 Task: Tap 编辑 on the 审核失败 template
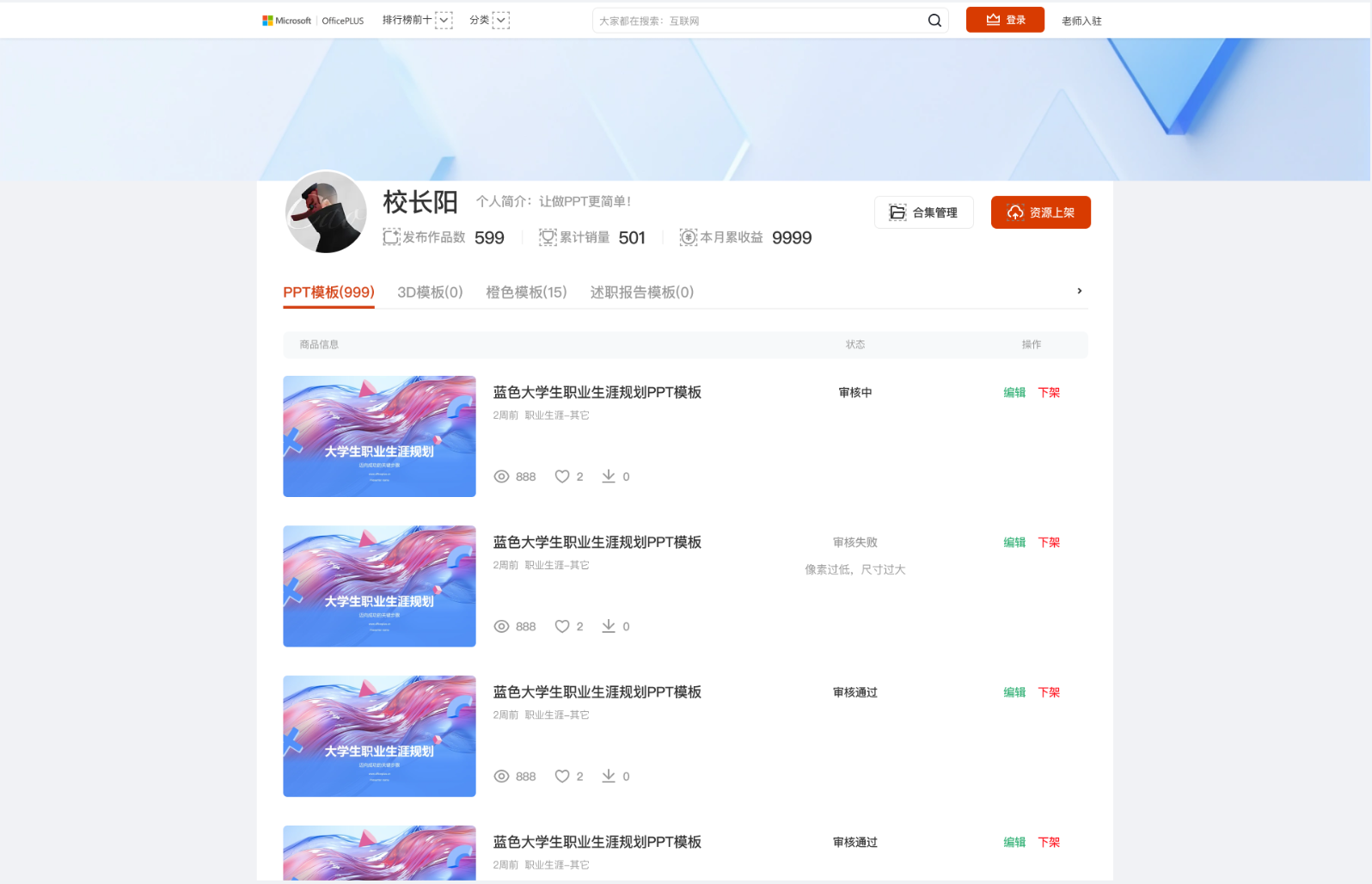coord(1014,543)
